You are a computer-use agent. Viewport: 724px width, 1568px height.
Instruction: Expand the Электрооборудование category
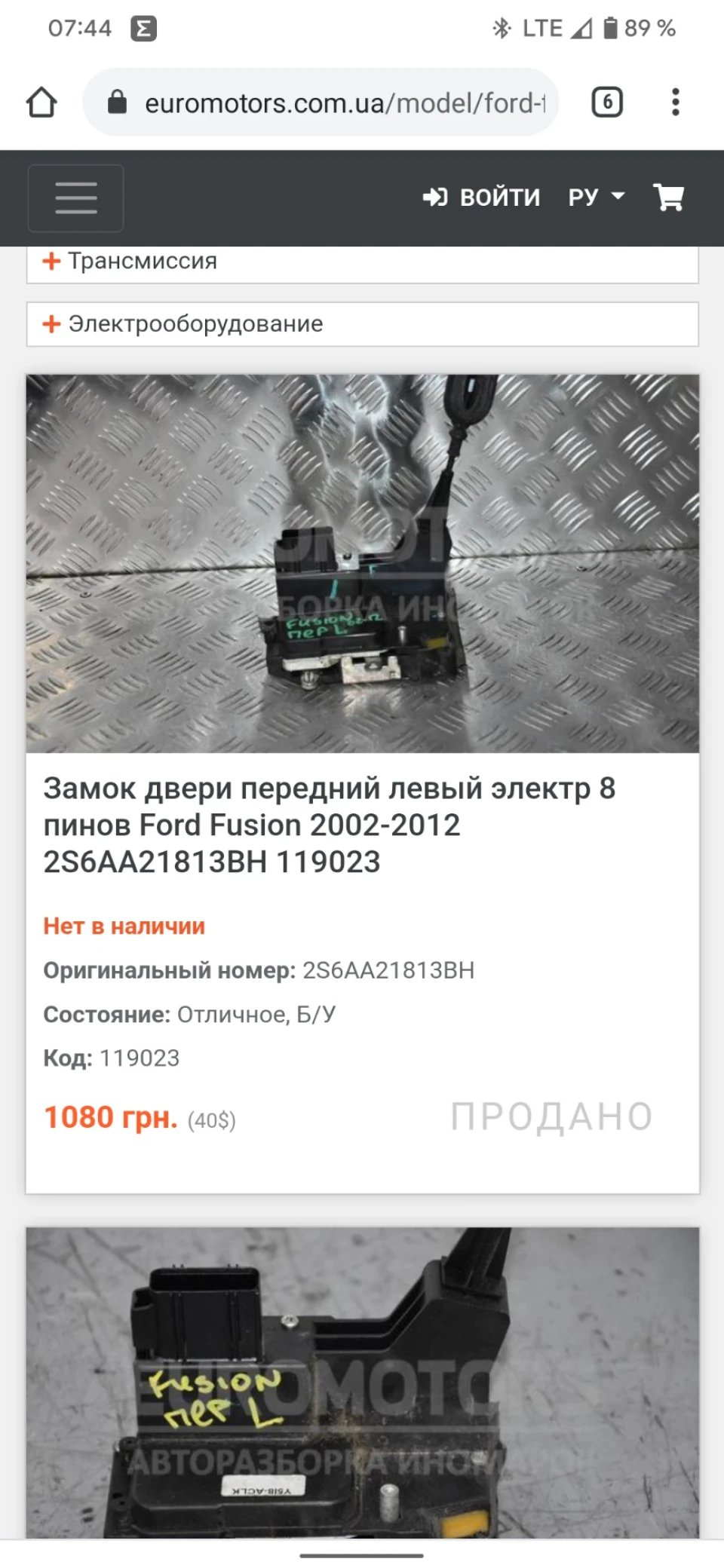[x=363, y=324]
